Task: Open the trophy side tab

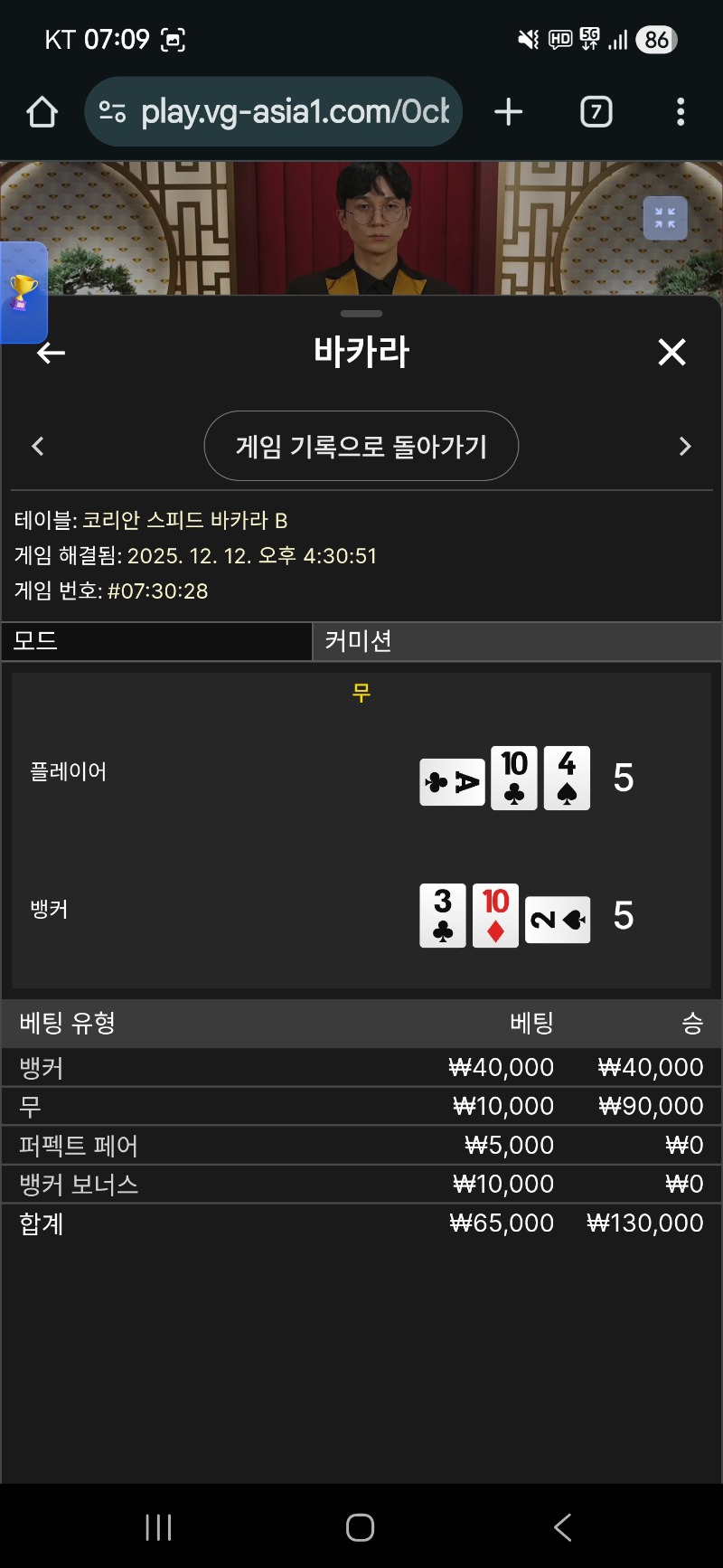Action: (x=23, y=292)
